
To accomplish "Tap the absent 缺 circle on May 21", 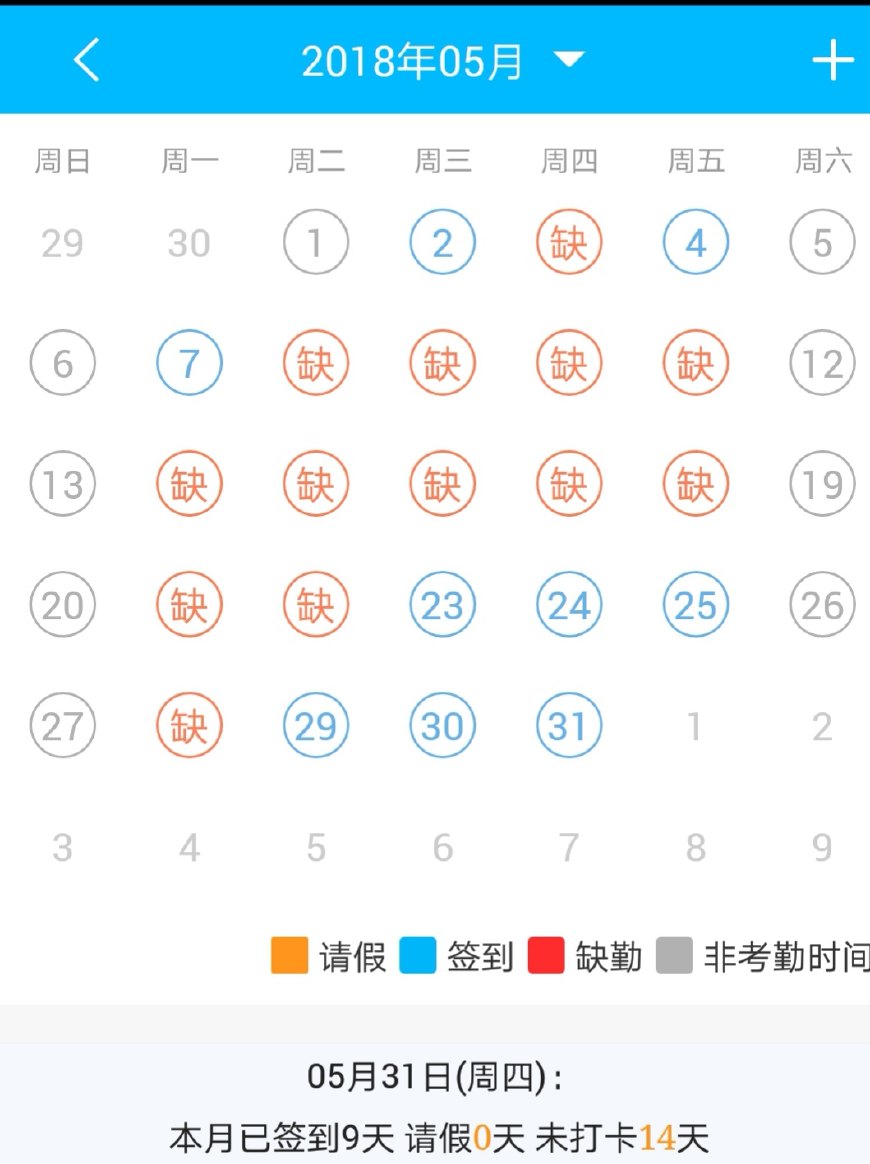I will pos(189,605).
